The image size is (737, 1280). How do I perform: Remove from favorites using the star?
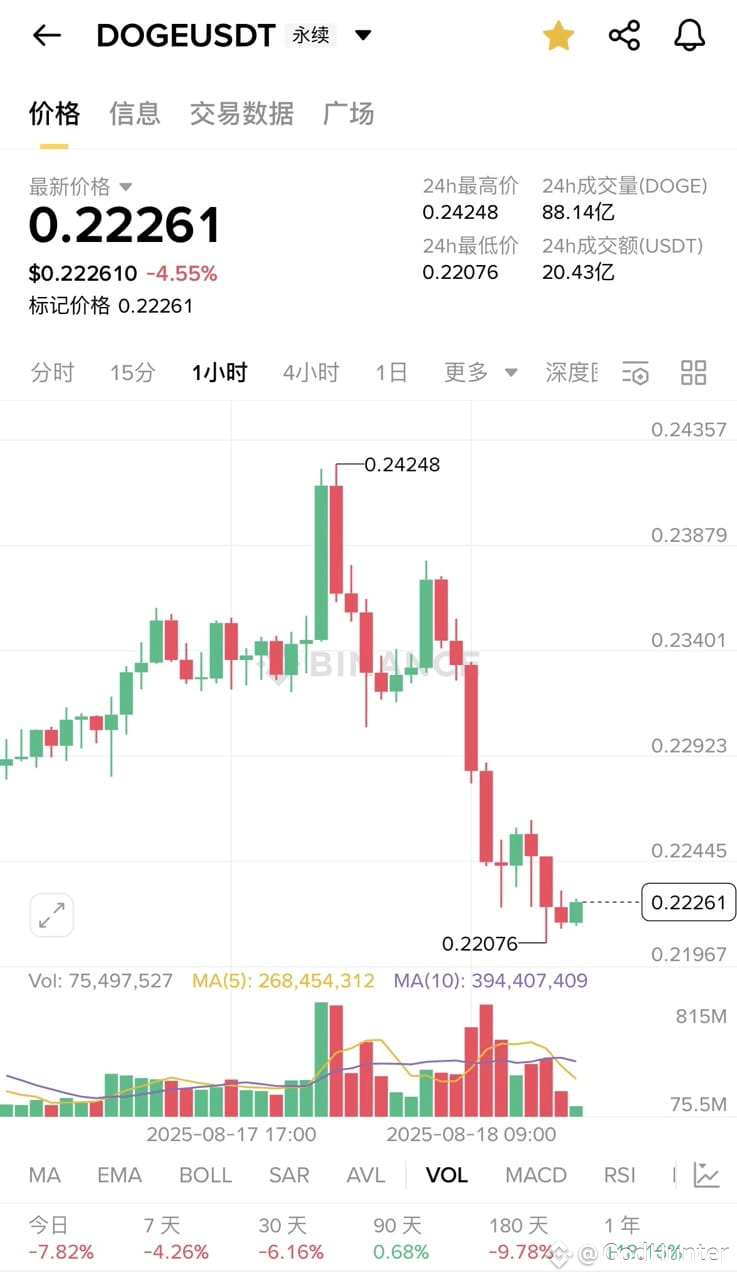(558, 36)
